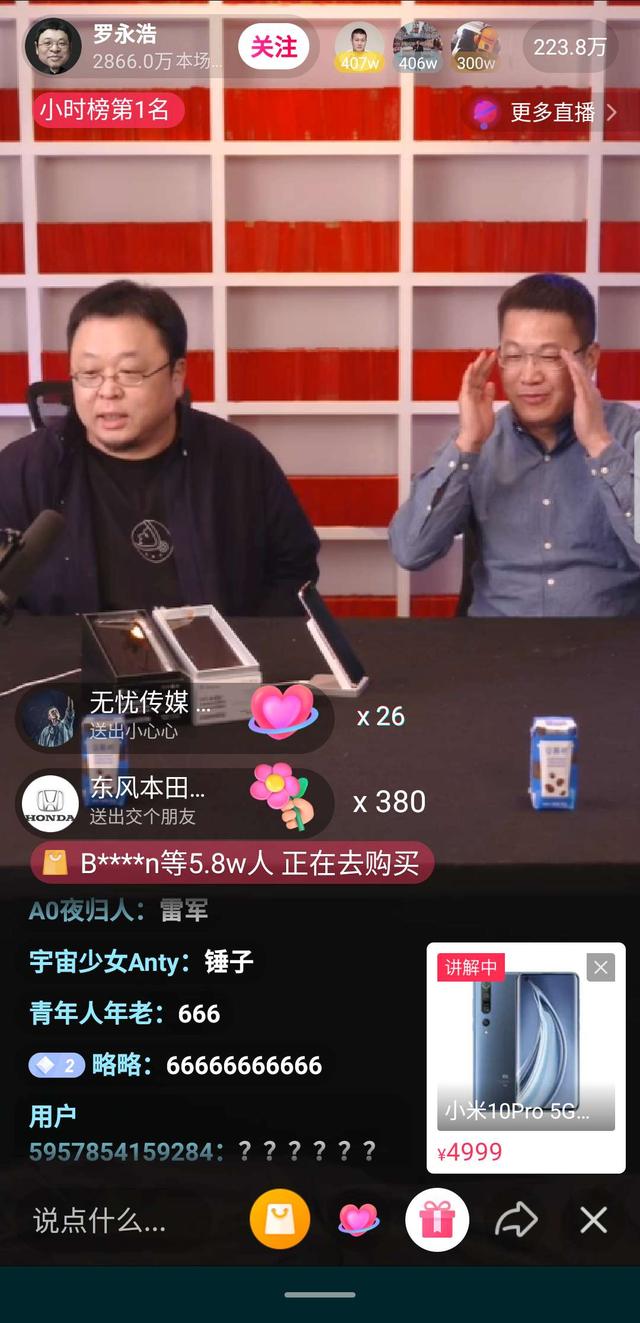View the top viewer with 407w

[359, 47]
